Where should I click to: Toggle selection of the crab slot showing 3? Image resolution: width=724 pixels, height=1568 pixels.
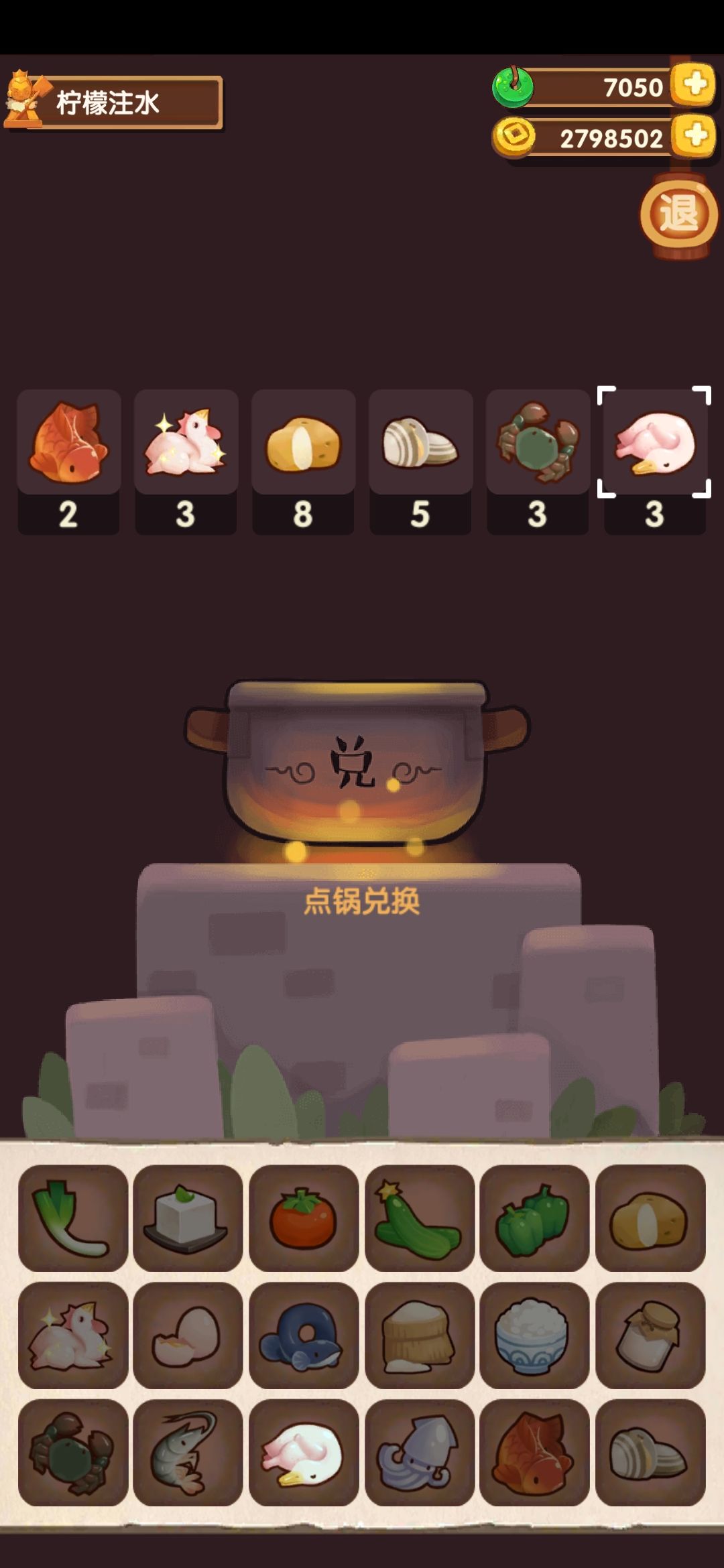[x=535, y=442]
